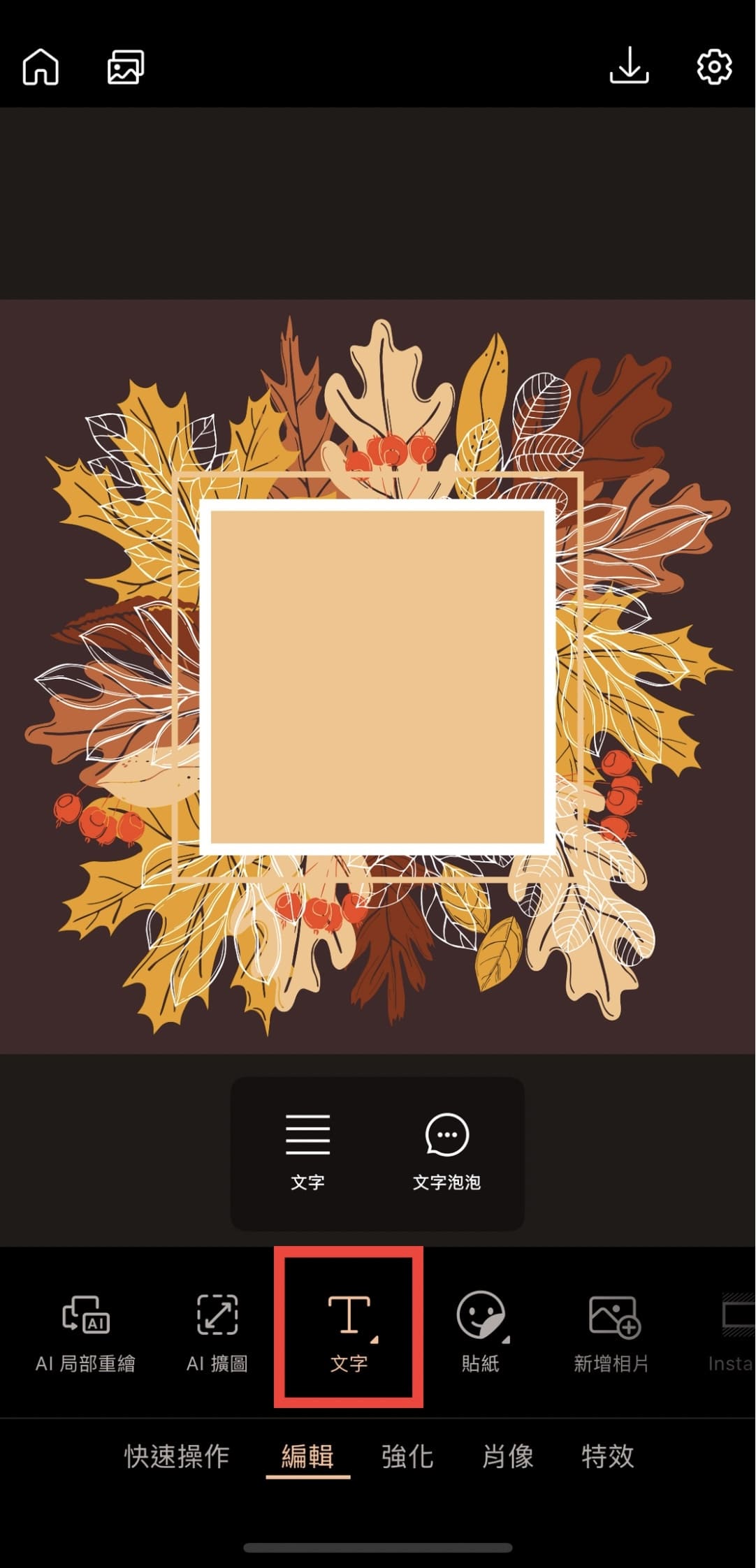Open the photo gallery icon

126,67
